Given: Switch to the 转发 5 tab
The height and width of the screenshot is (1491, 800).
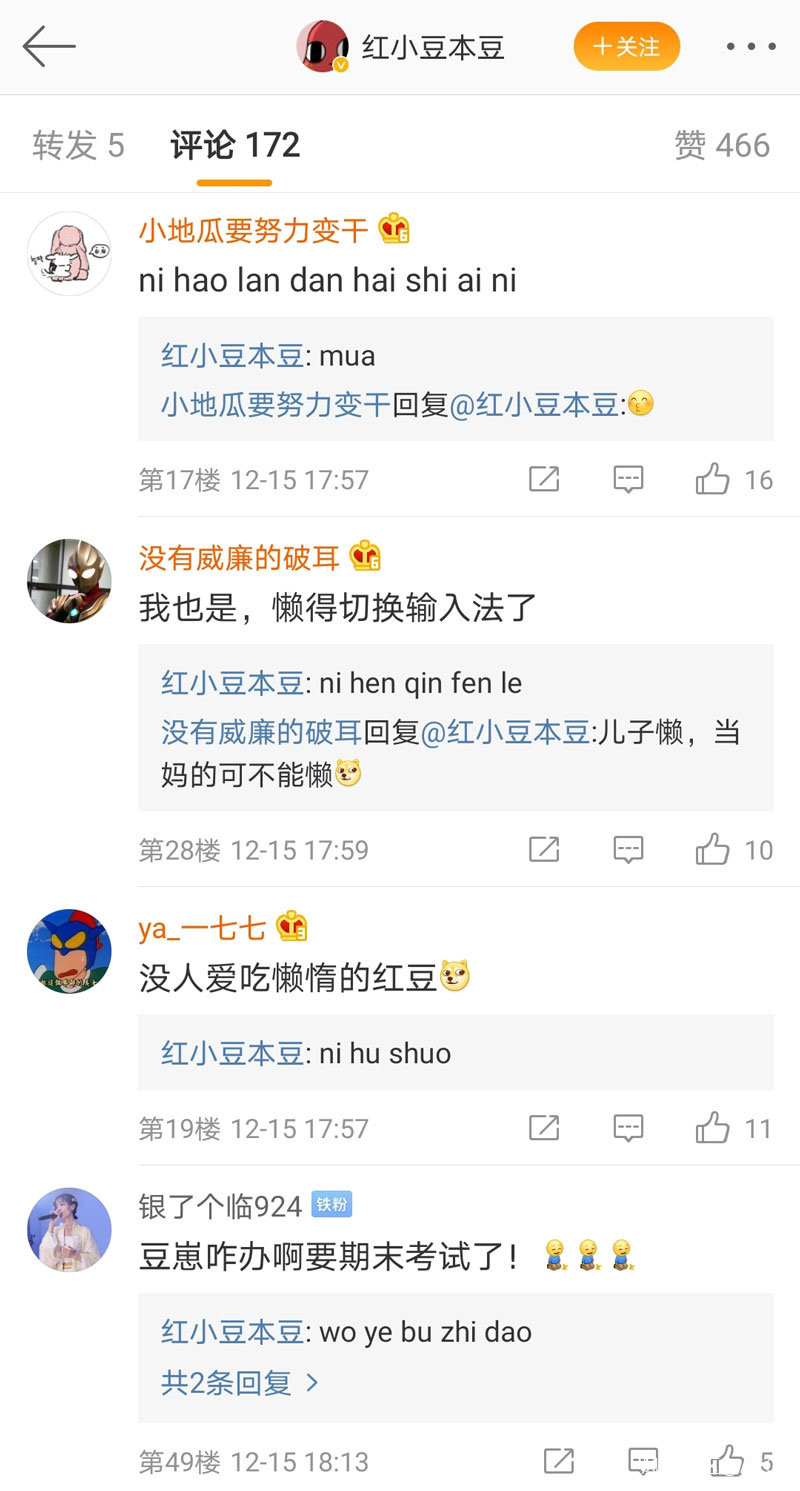Looking at the screenshot, I should tap(78, 145).
